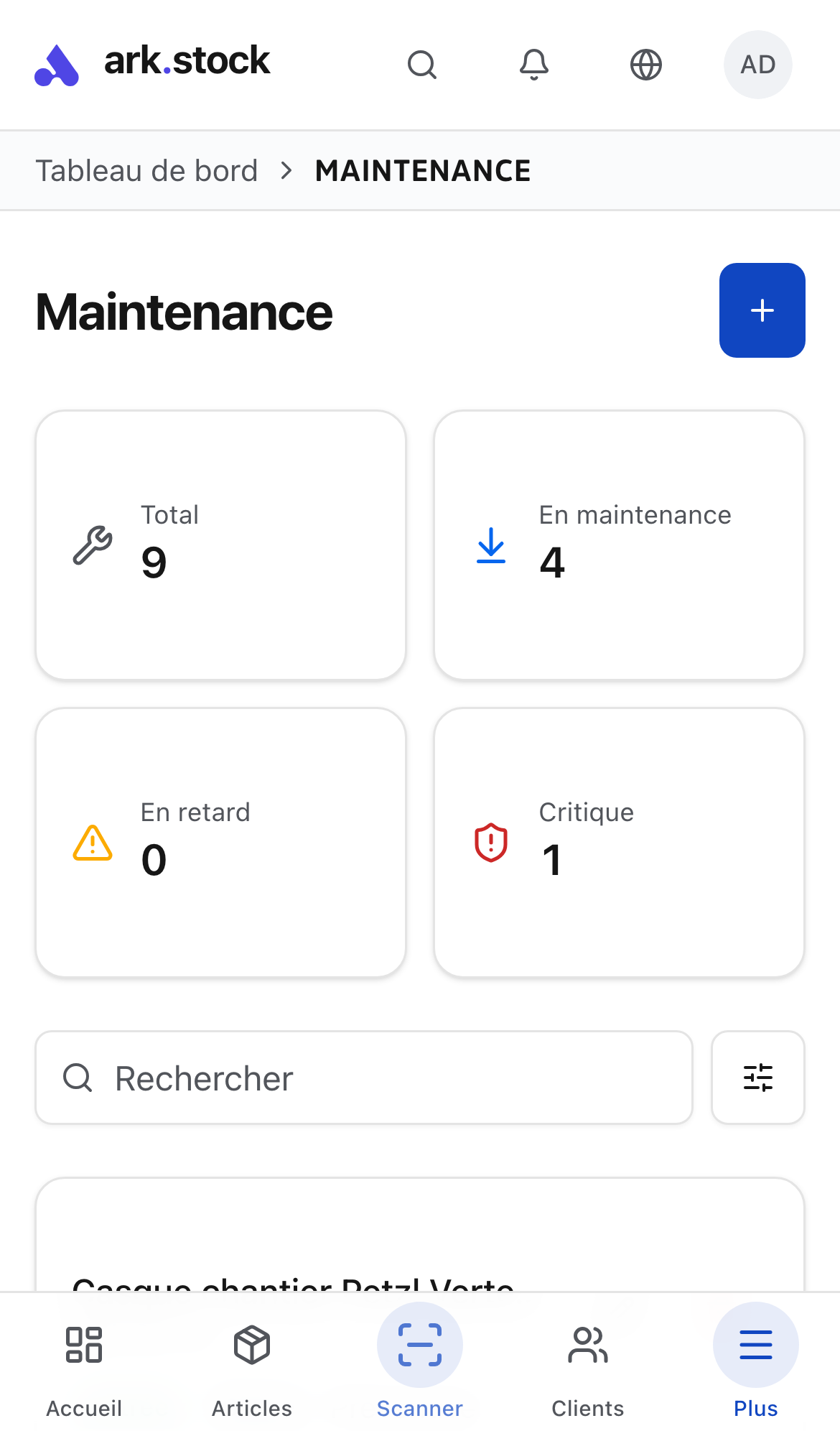Go back to Tableau de bord
Viewport: 840px width, 1431px height.
[x=146, y=171]
